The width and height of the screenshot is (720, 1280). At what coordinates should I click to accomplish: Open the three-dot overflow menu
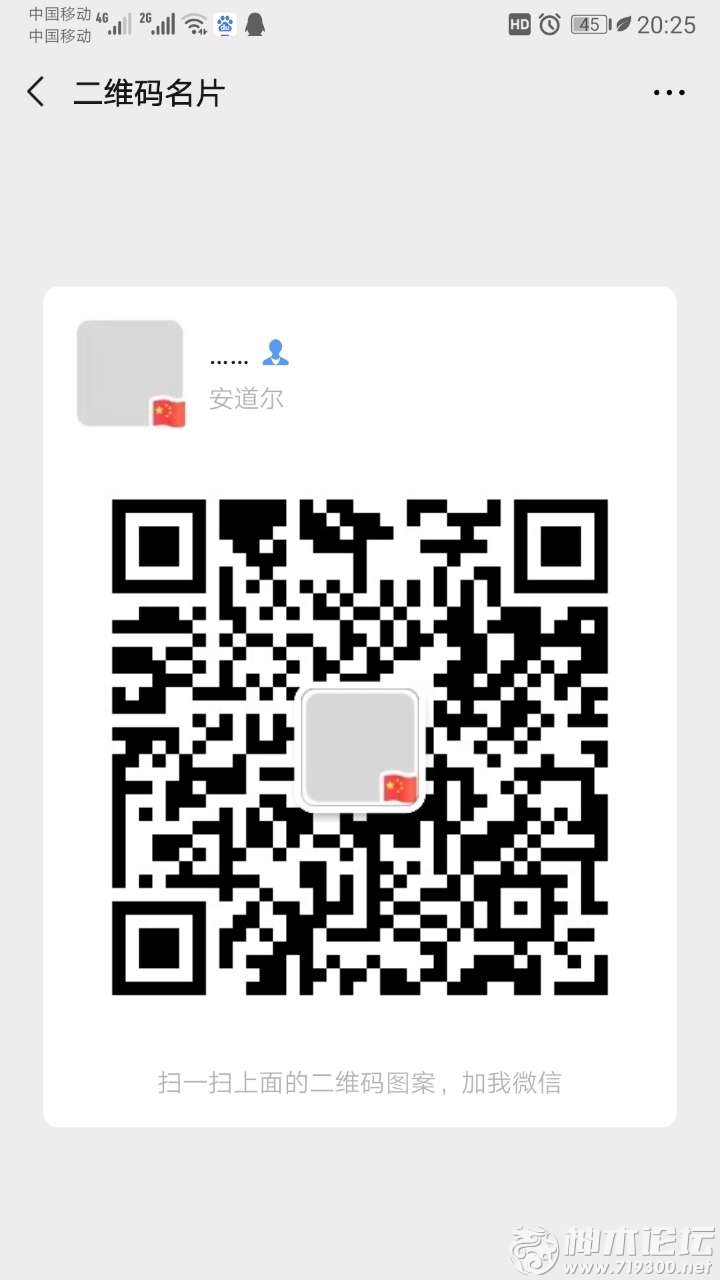(669, 93)
